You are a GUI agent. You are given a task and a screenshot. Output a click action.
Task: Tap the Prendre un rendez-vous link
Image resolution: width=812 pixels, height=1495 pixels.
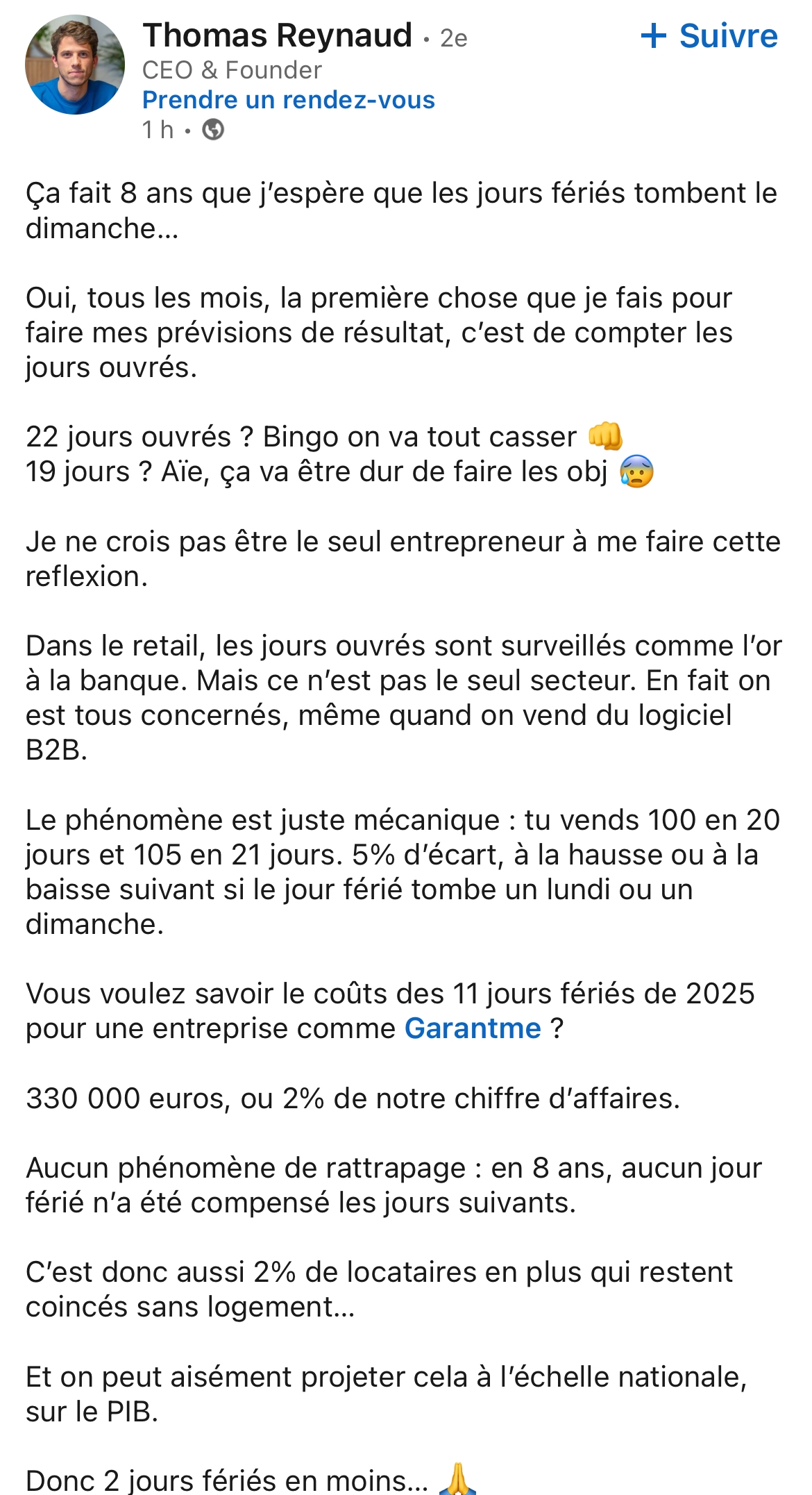click(288, 100)
